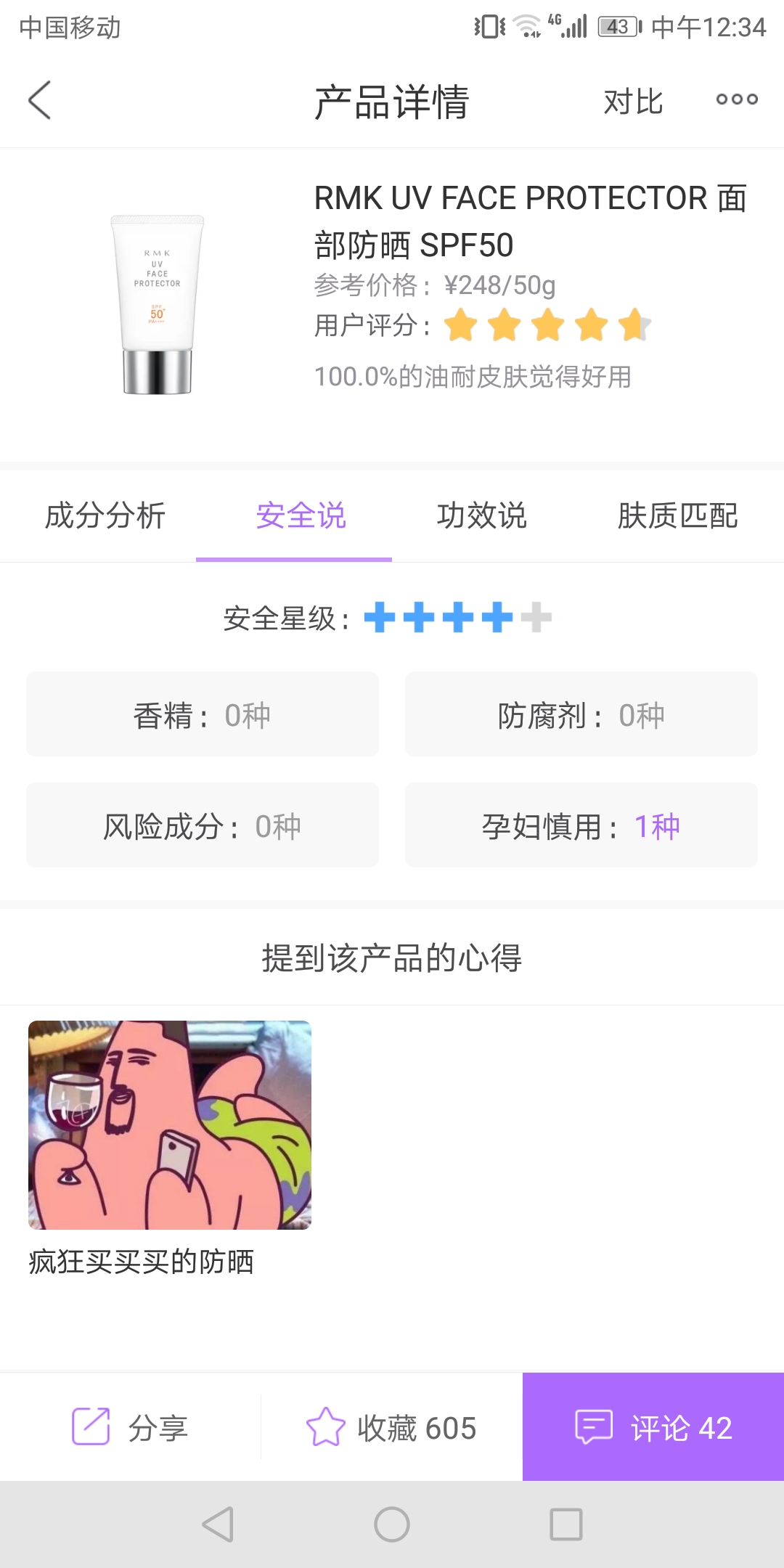784x1568 pixels.
Task: Open the 风险成分 0种 card
Action: click(202, 825)
